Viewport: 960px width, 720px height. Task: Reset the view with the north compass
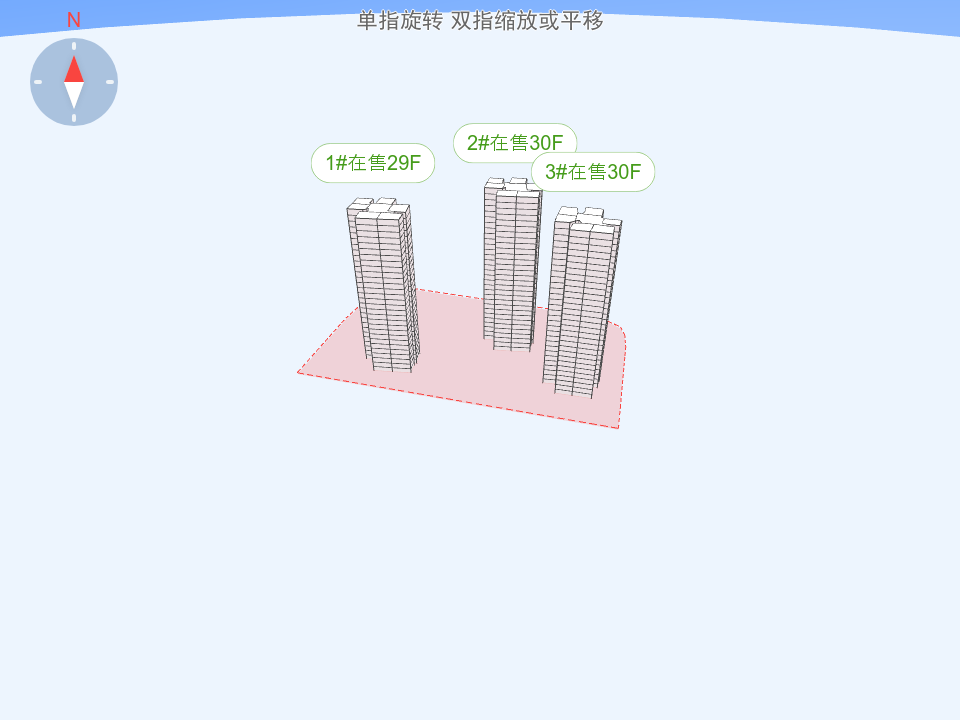[74, 82]
